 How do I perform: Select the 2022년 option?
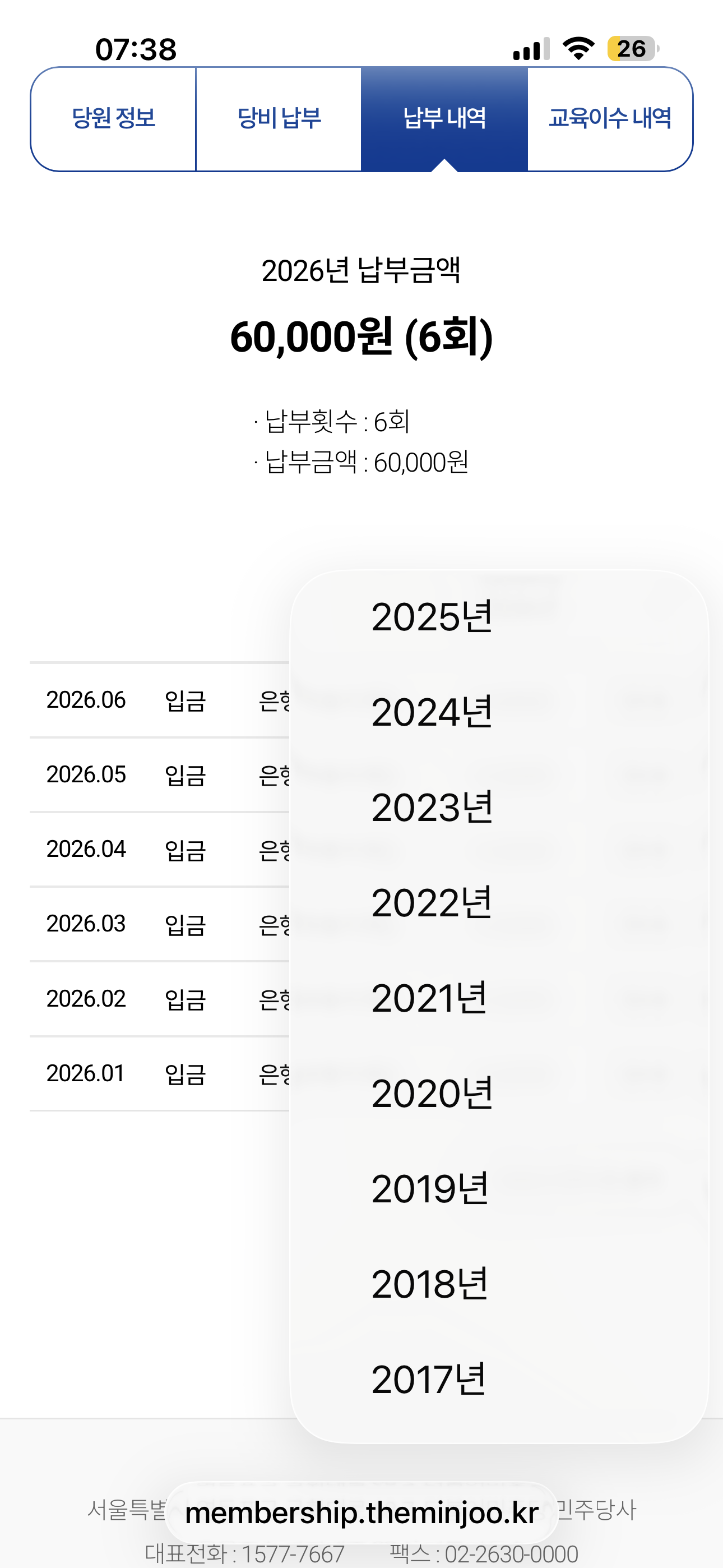click(x=499, y=903)
